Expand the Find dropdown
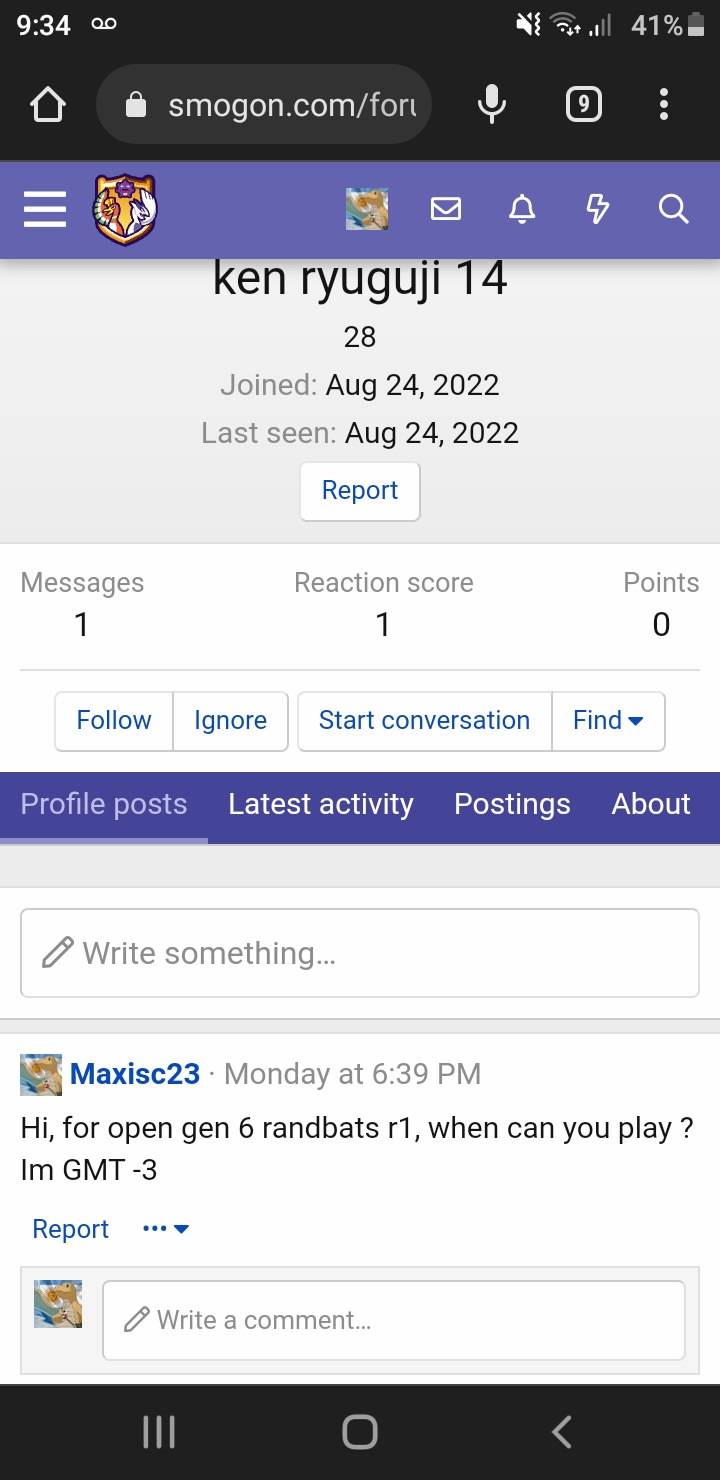 [608, 721]
